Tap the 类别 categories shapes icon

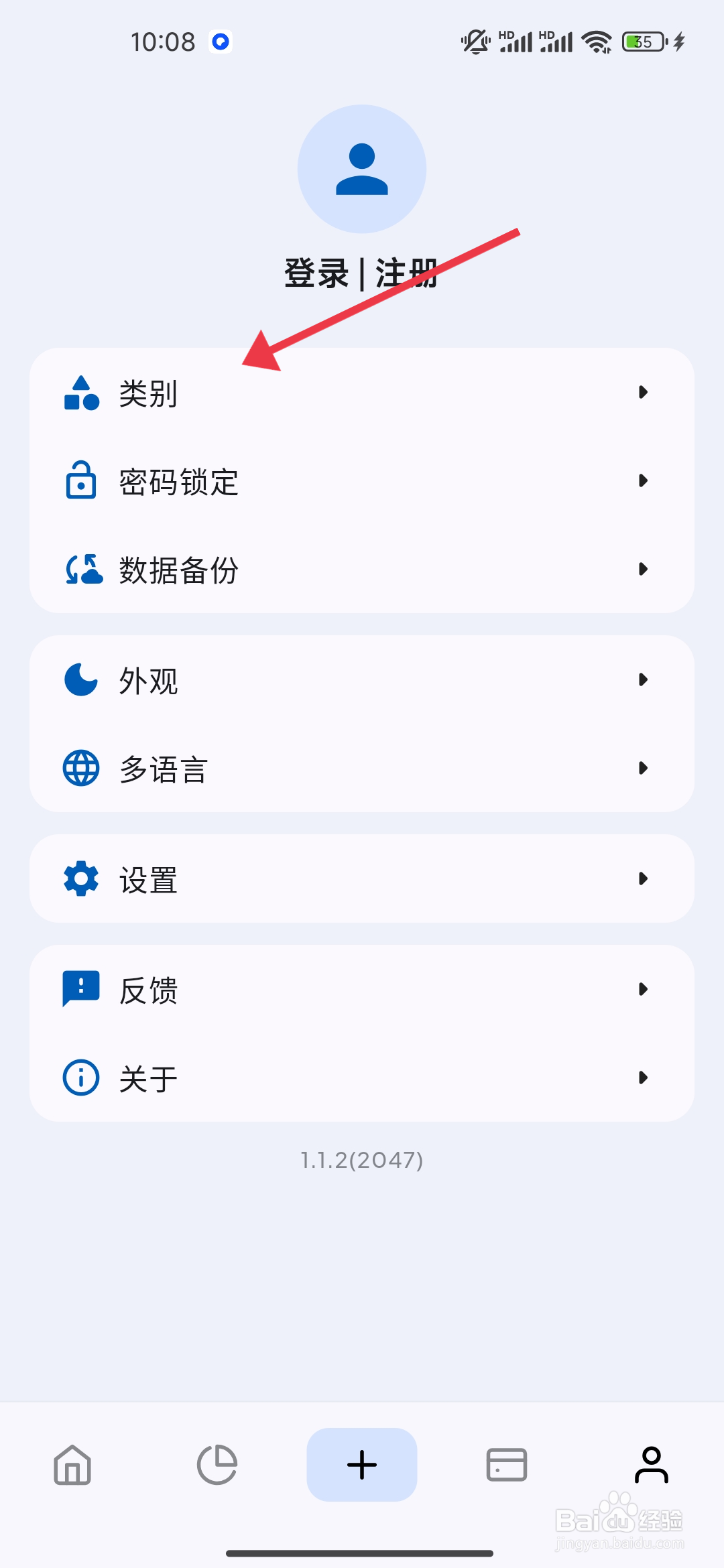pos(80,394)
